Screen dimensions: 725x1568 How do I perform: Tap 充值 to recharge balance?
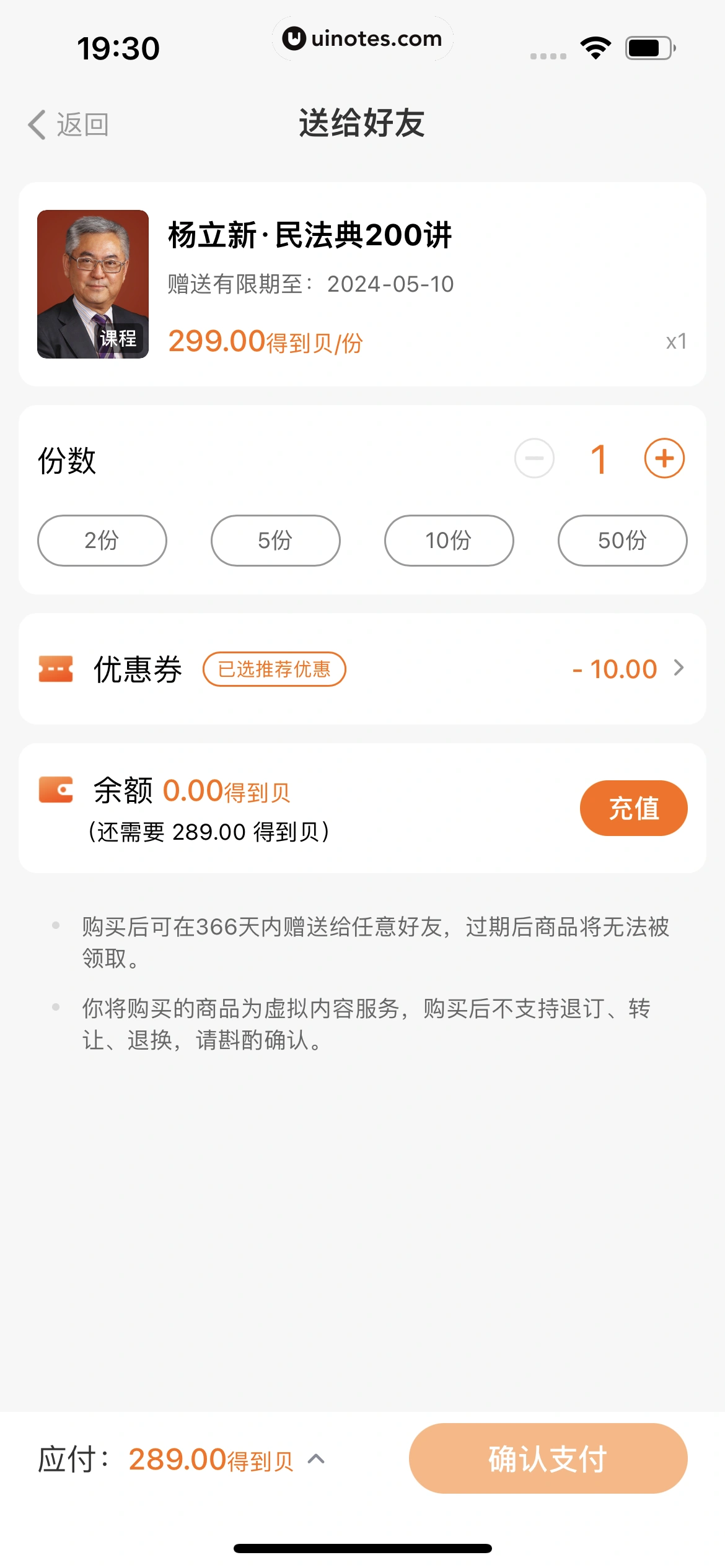tap(633, 808)
